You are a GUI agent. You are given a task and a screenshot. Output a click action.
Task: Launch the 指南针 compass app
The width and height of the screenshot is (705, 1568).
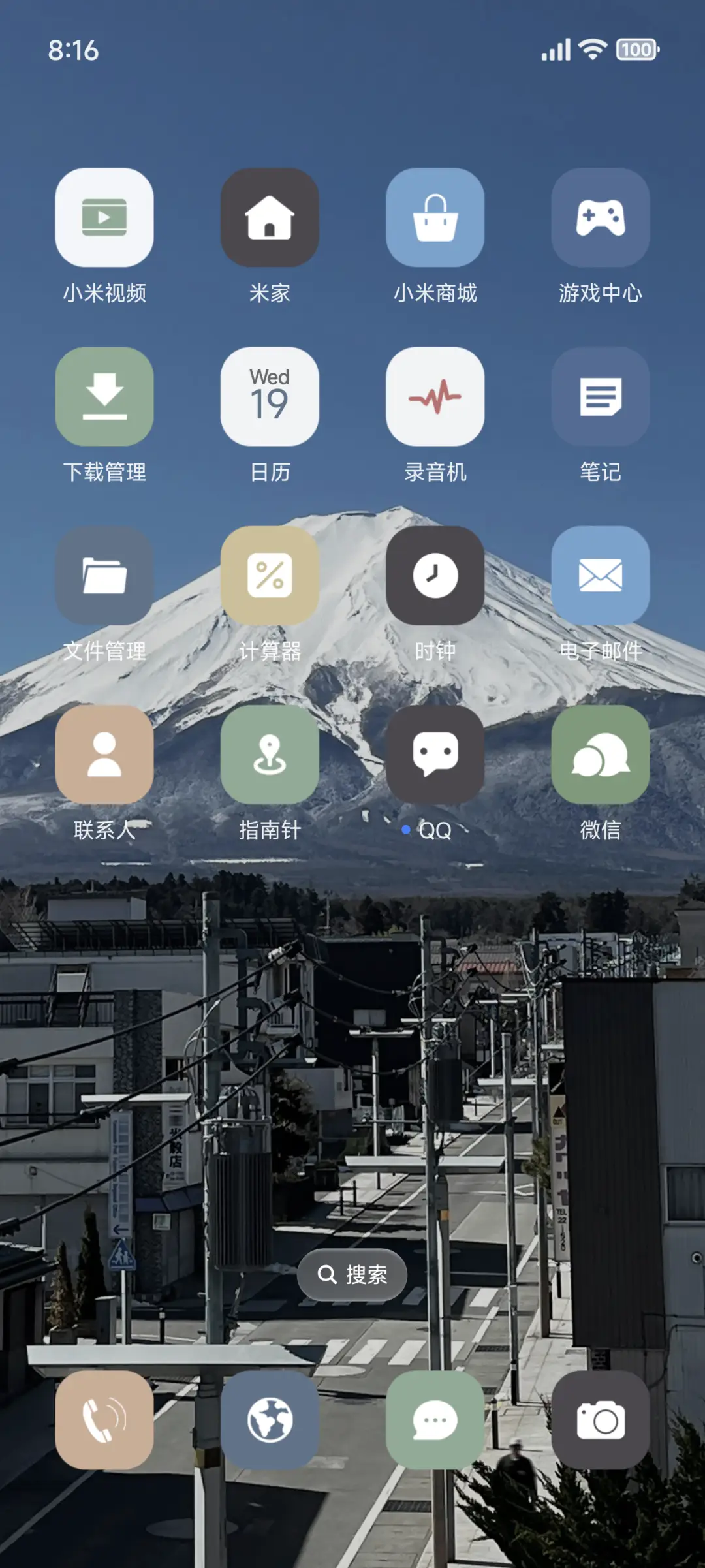coord(270,754)
